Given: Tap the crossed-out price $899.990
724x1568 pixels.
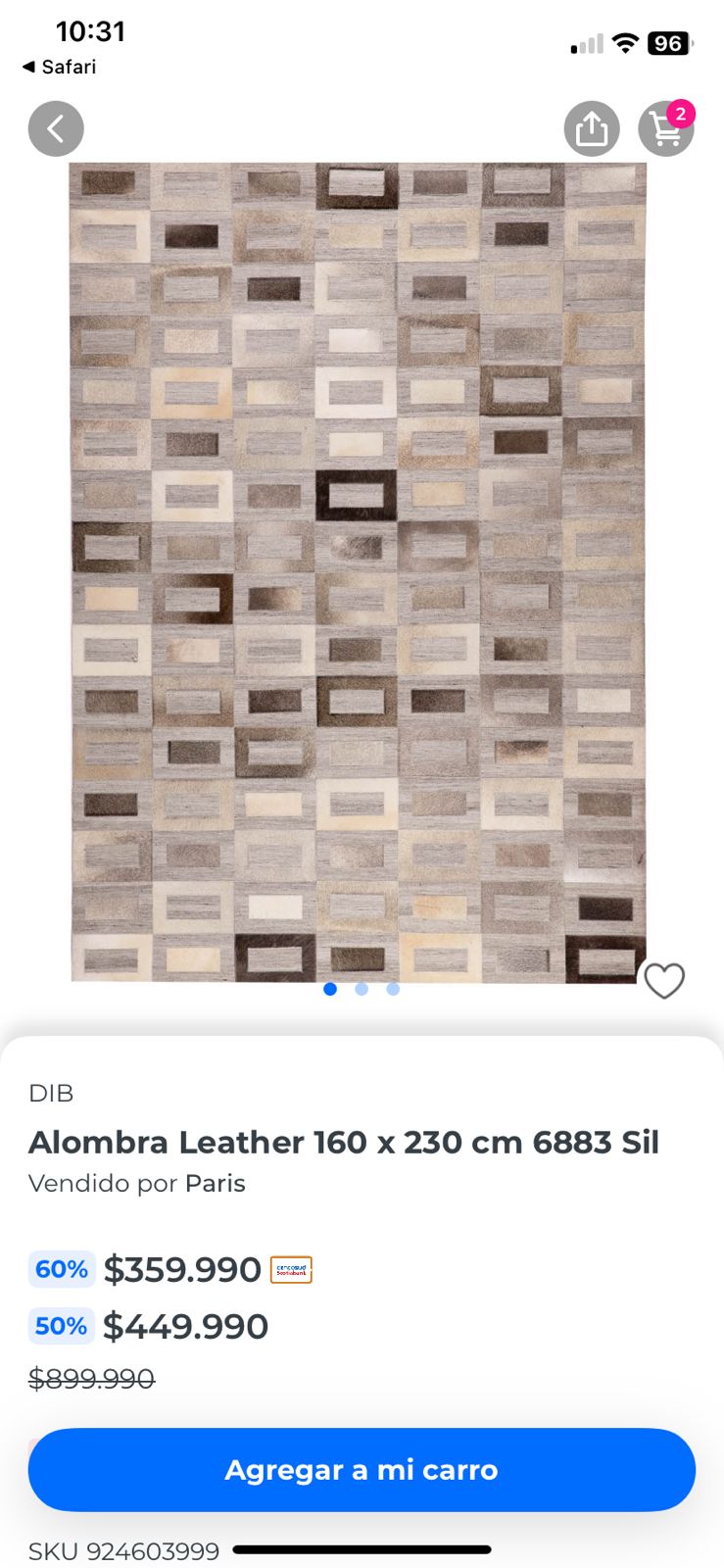Looking at the screenshot, I should pos(91,1379).
